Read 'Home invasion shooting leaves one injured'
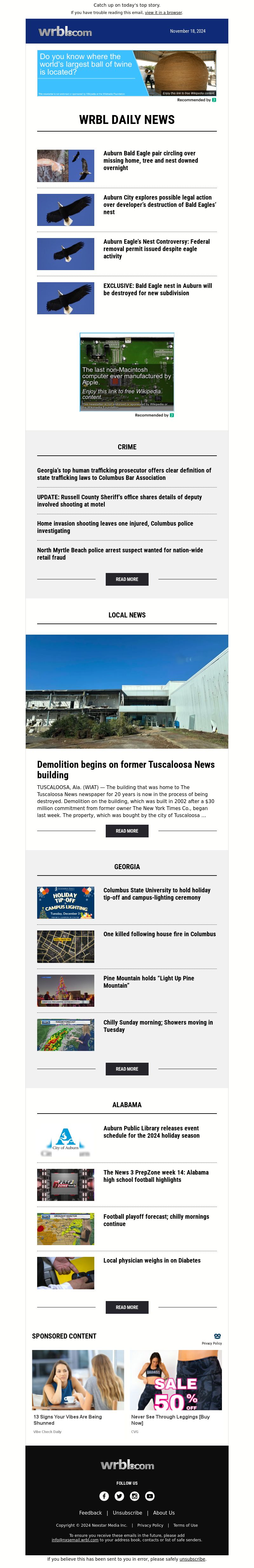The image size is (254, 1568). 115,527
